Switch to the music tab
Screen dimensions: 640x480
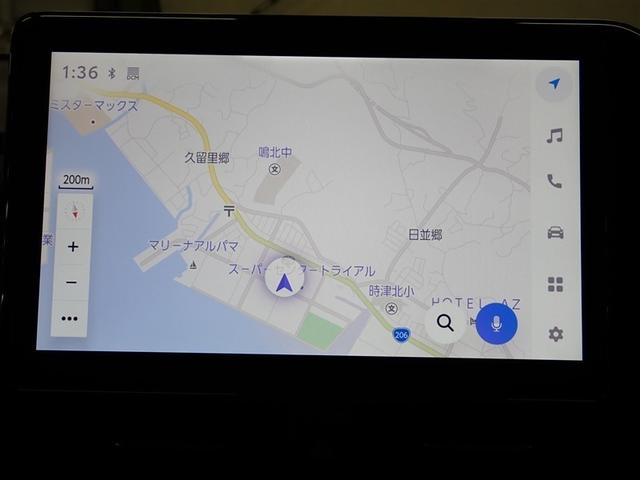click(x=554, y=135)
